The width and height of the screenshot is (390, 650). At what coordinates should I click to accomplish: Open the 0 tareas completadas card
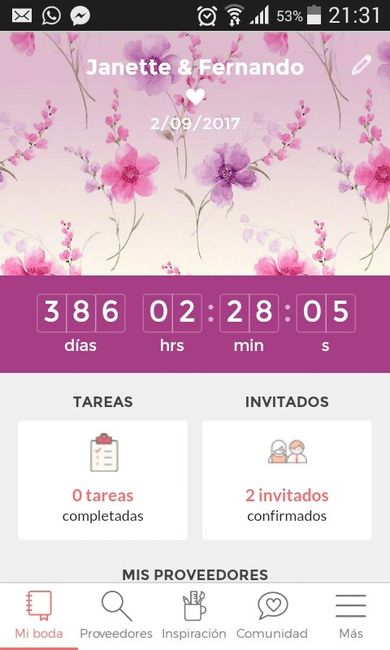103,480
